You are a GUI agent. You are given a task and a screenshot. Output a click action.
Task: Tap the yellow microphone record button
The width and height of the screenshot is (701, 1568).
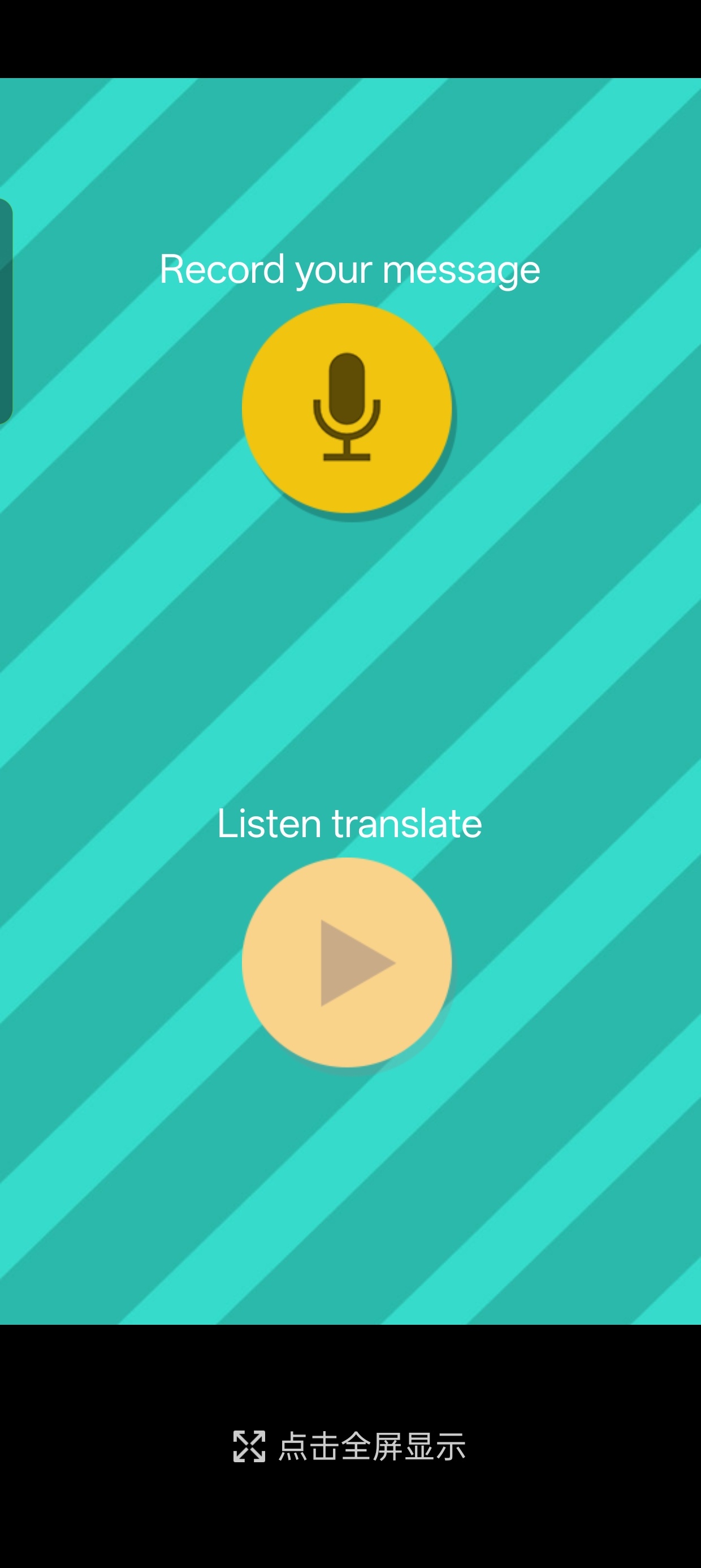tap(347, 408)
